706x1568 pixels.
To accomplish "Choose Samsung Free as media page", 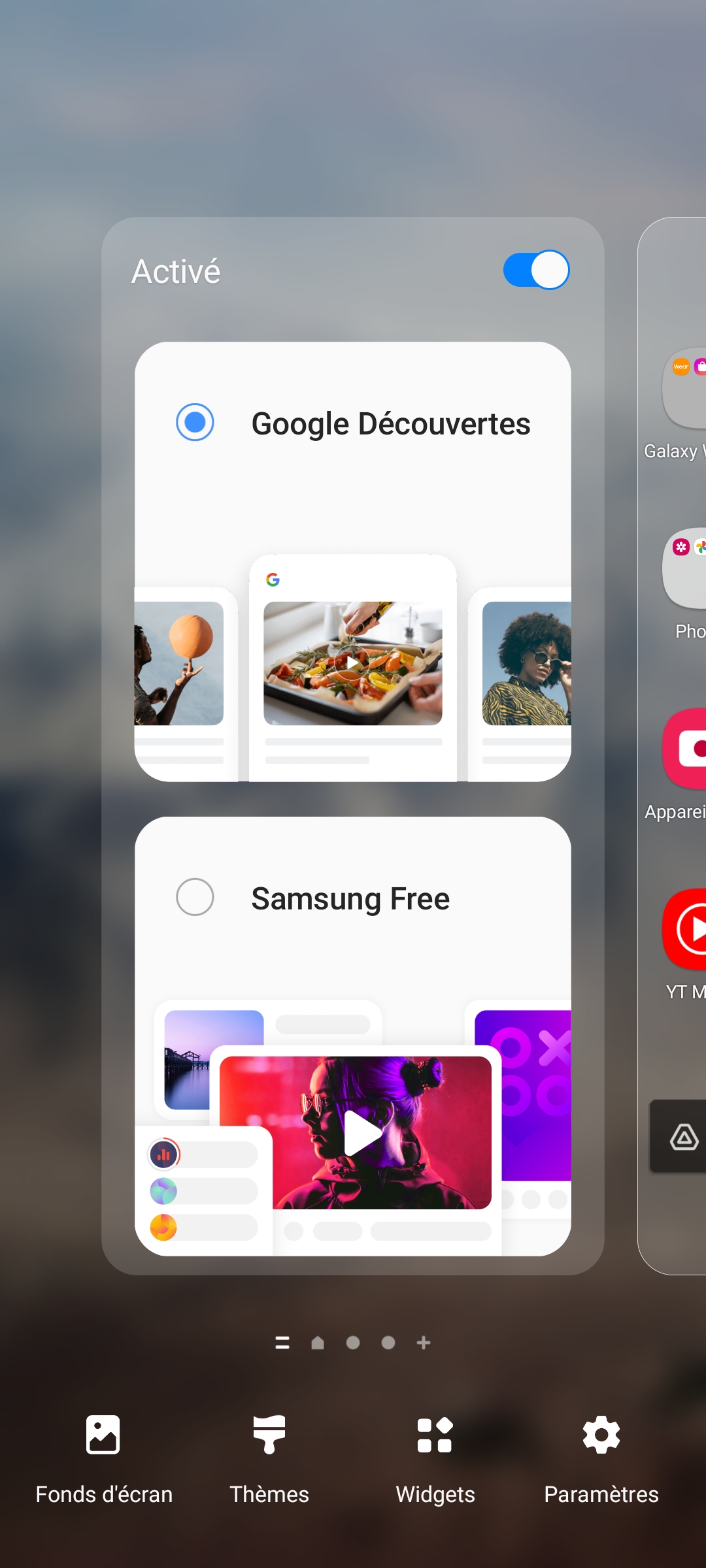I will (195, 897).
